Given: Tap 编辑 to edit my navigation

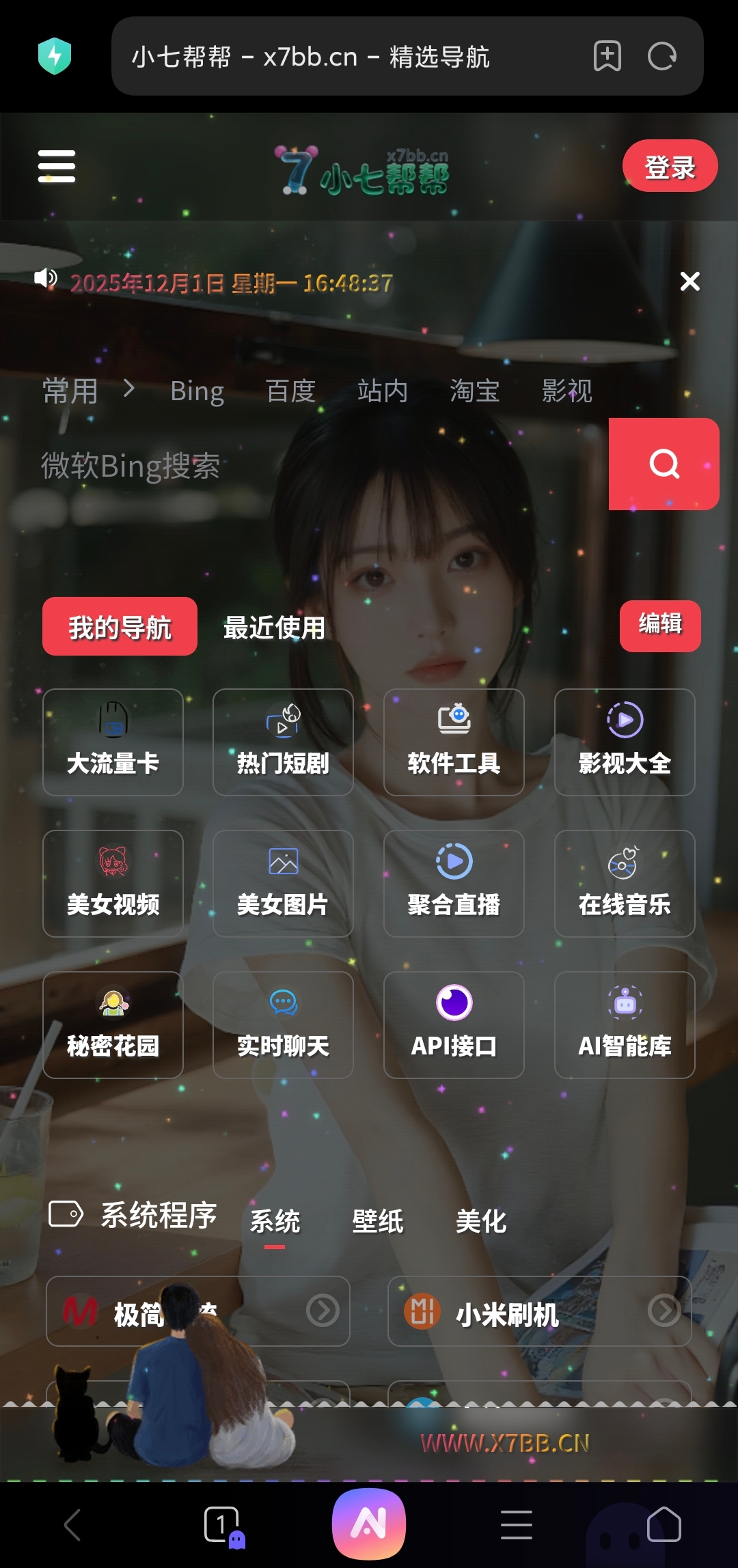Looking at the screenshot, I should 660,626.
